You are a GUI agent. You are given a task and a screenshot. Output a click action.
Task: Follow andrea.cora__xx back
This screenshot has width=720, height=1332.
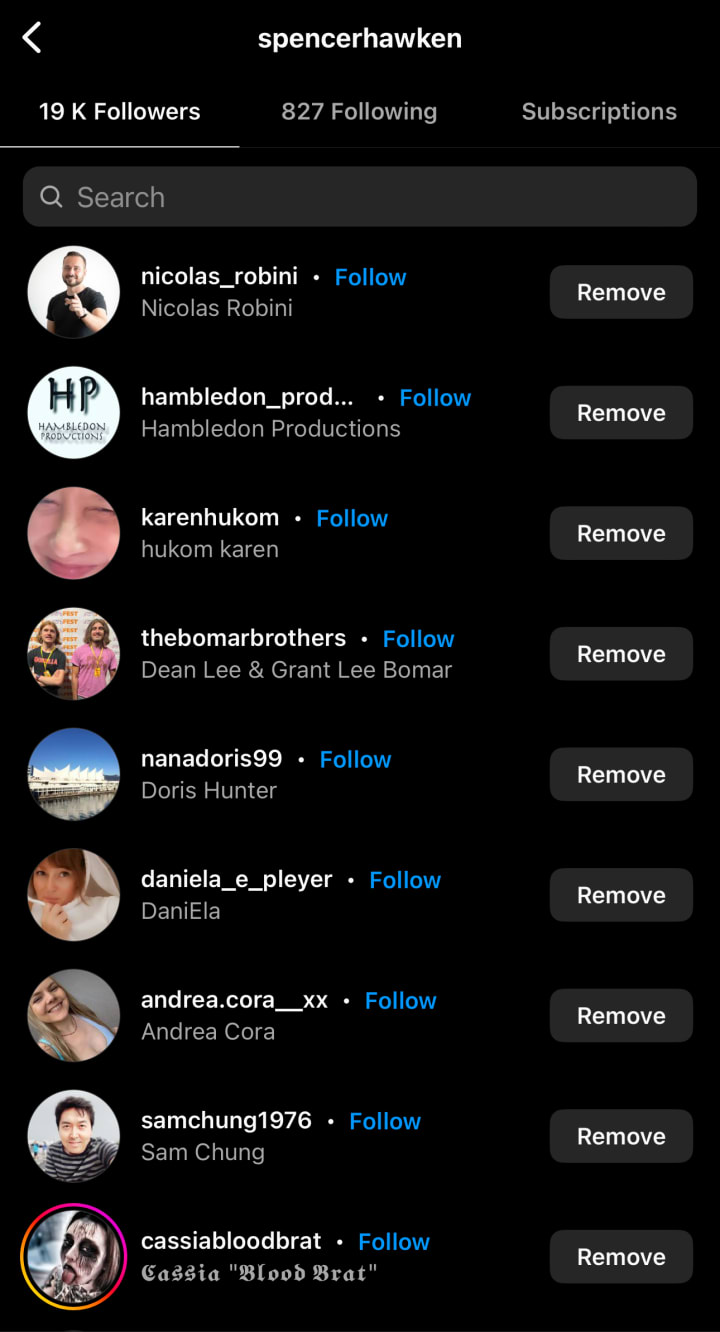coord(400,1000)
